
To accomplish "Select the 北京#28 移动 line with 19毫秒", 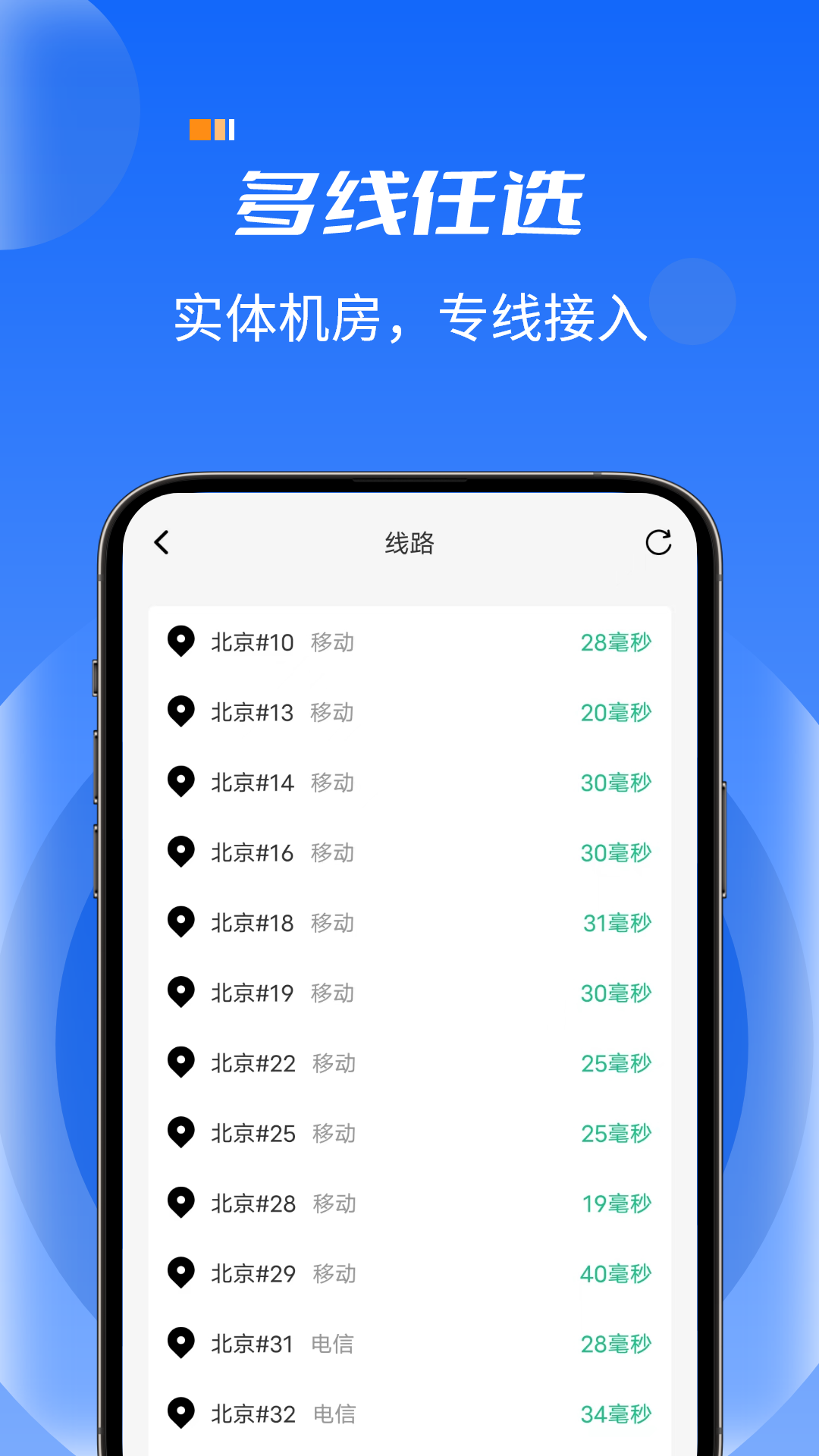I will (x=409, y=1203).
